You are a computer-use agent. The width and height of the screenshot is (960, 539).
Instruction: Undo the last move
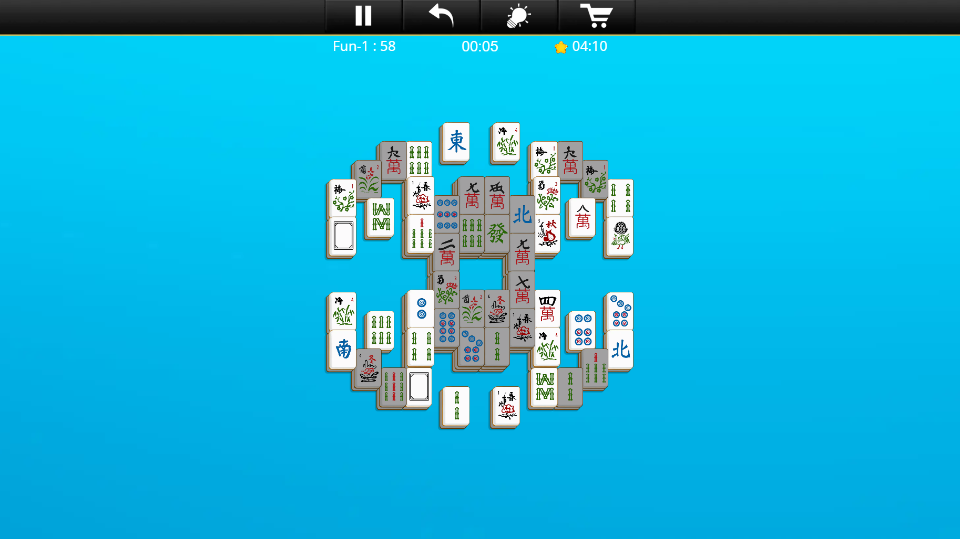(x=441, y=16)
